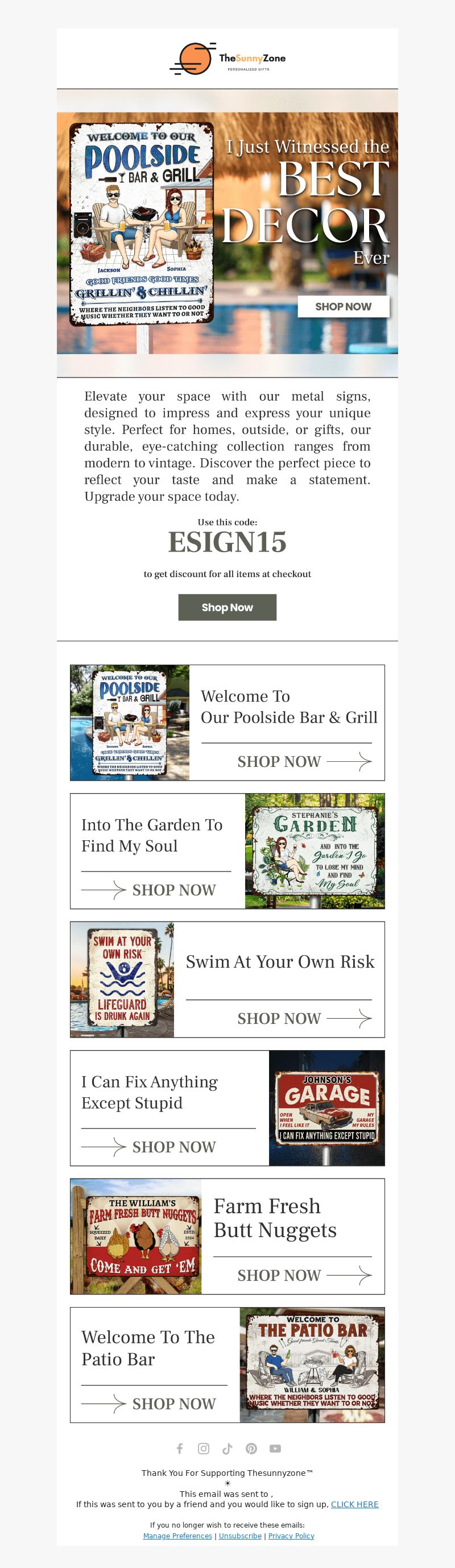Screen dimensions: 455x1568
Task: Visit the Facebook page
Action: point(180,1449)
